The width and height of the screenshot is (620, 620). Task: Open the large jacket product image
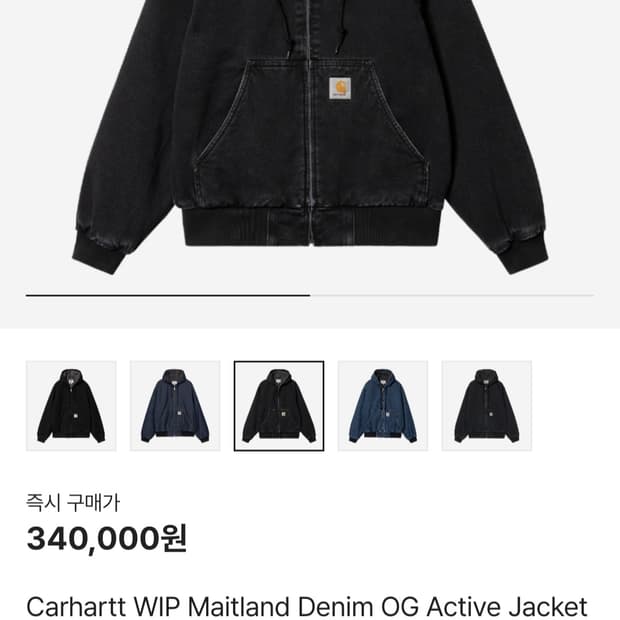tap(310, 136)
